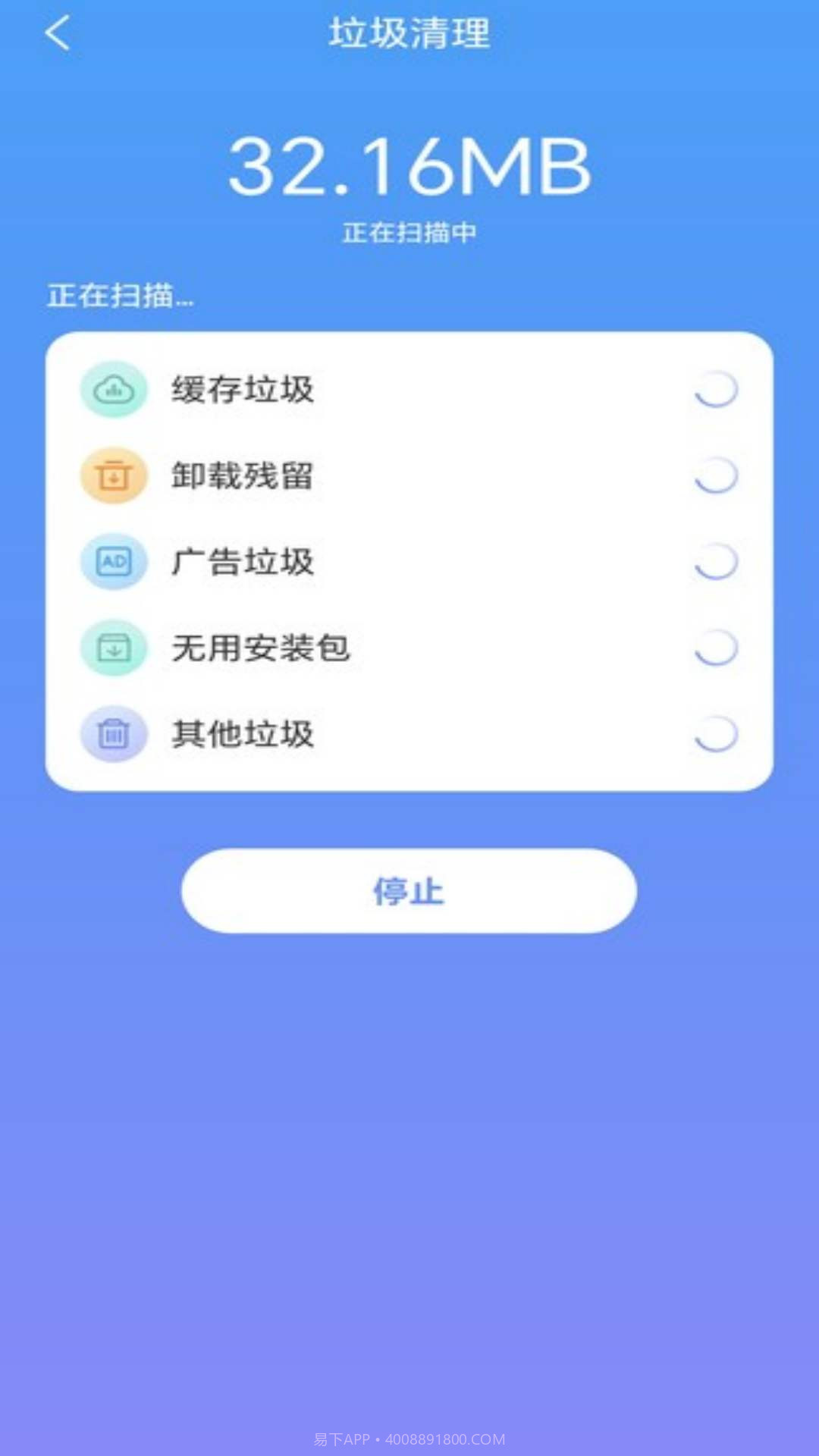Click the 无用安装包 installer package icon
This screenshot has height=1456, width=819.
114,648
